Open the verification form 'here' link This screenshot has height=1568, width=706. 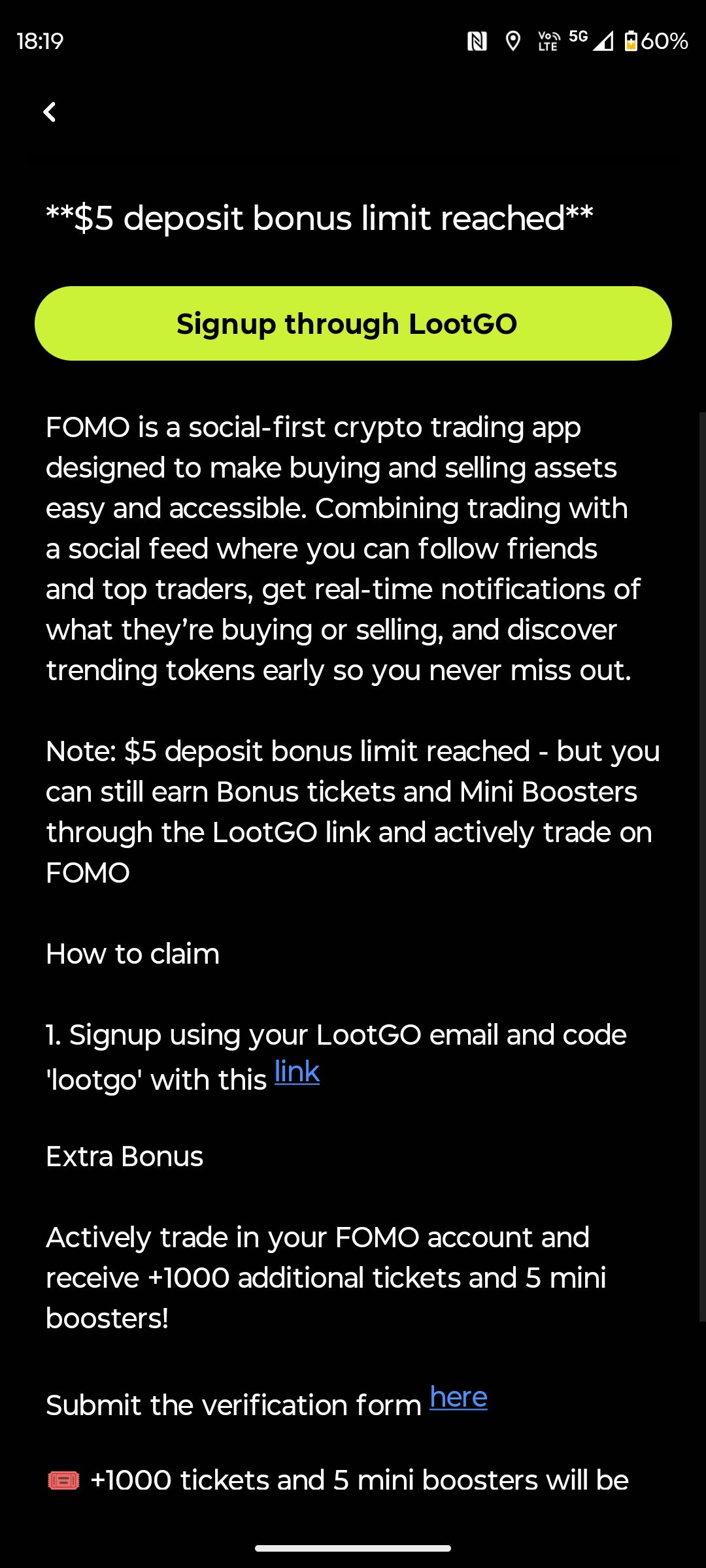point(458,1398)
